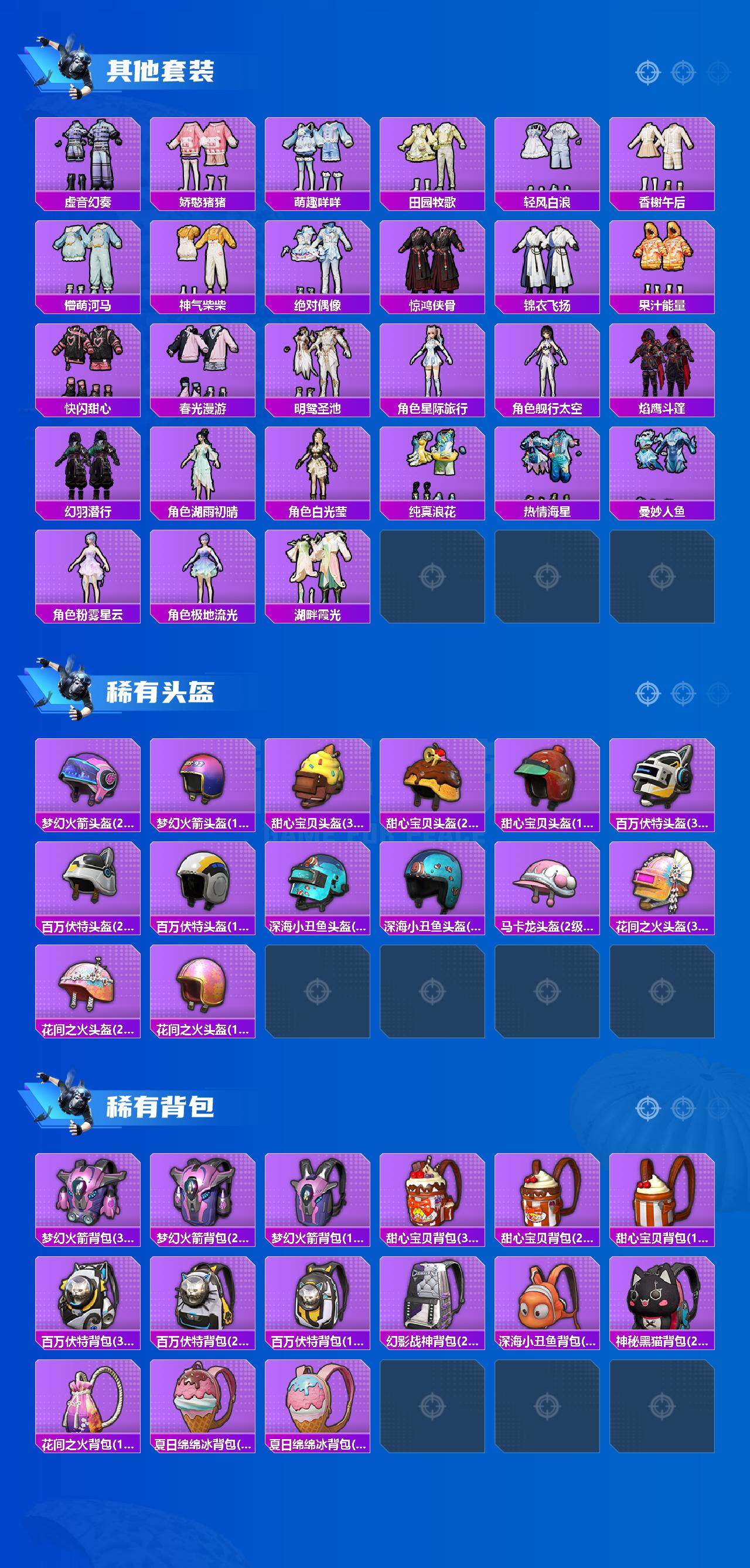Viewport: 750px width, 1568px height.
Task: Click the crosshair icon beside 其他套装 header
Action: pos(648,71)
